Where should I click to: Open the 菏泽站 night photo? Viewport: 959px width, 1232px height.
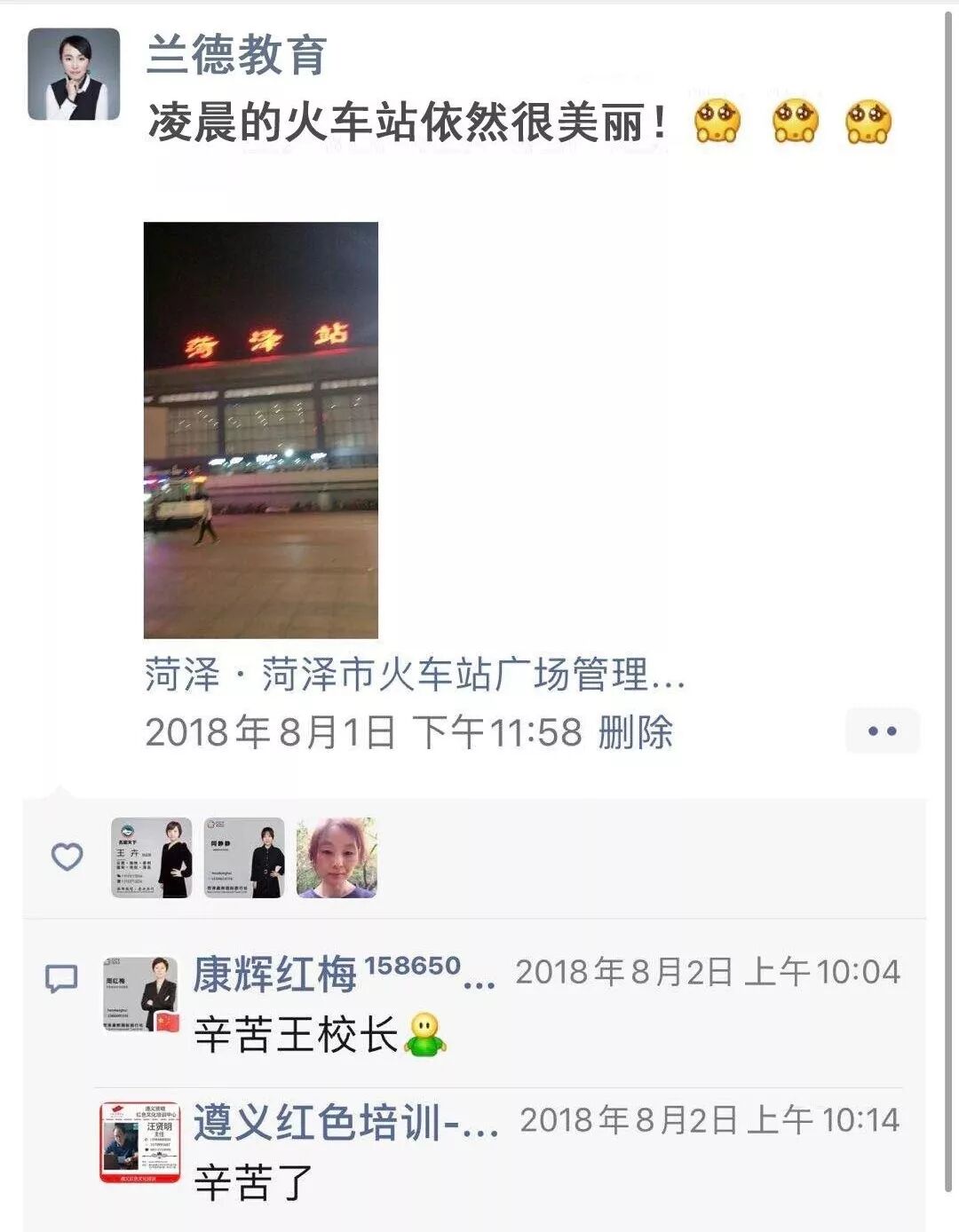coord(261,430)
